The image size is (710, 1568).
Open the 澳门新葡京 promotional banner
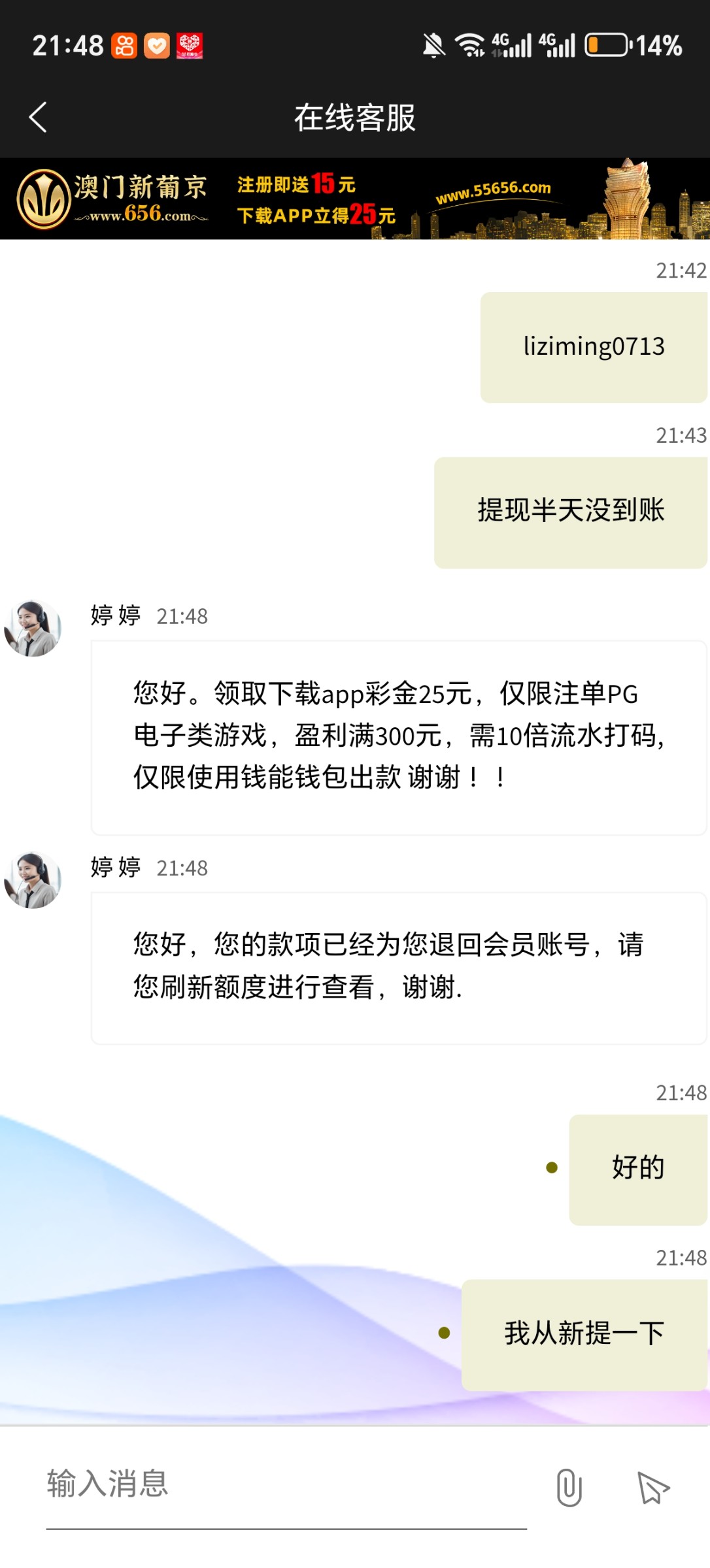click(355, 199)
